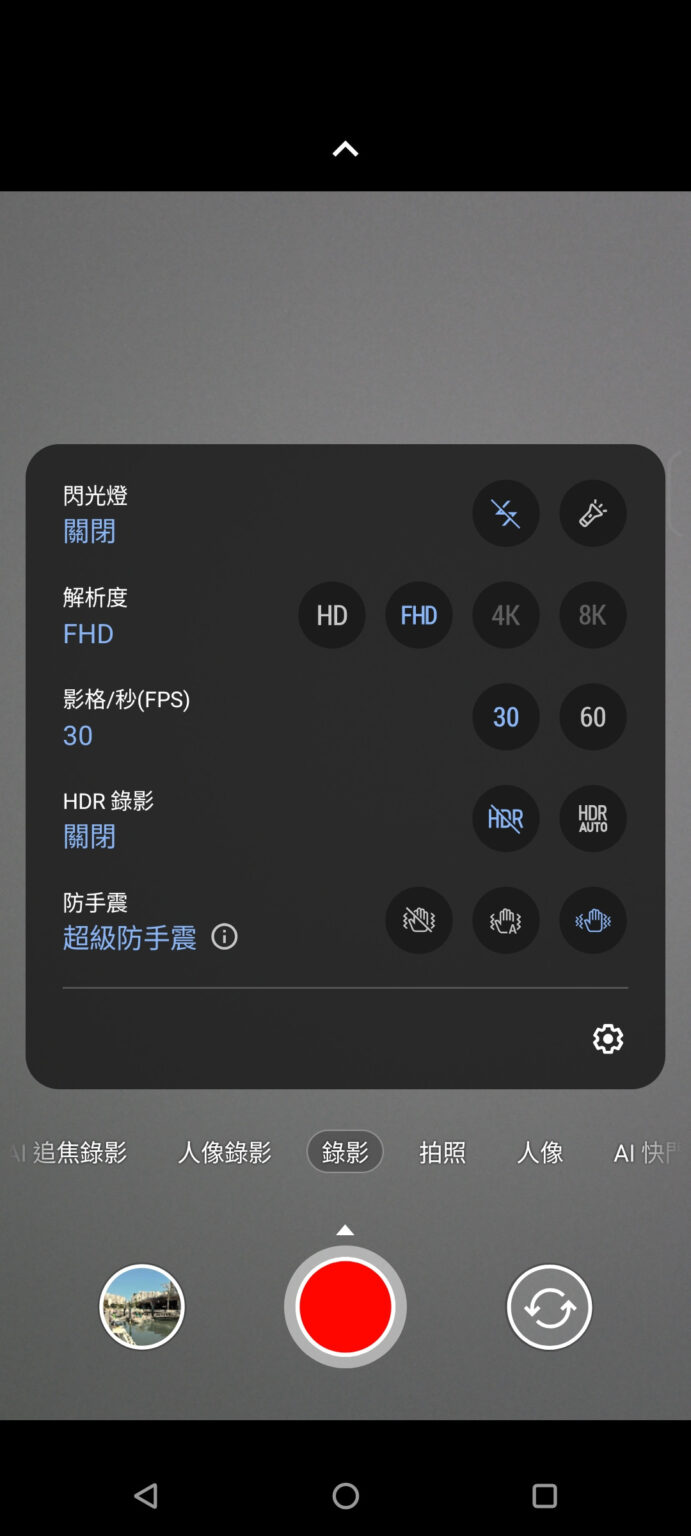Flip between front and rear camera
The height and width of the screenshot is (1536, 691).
tap(549, 1306)
